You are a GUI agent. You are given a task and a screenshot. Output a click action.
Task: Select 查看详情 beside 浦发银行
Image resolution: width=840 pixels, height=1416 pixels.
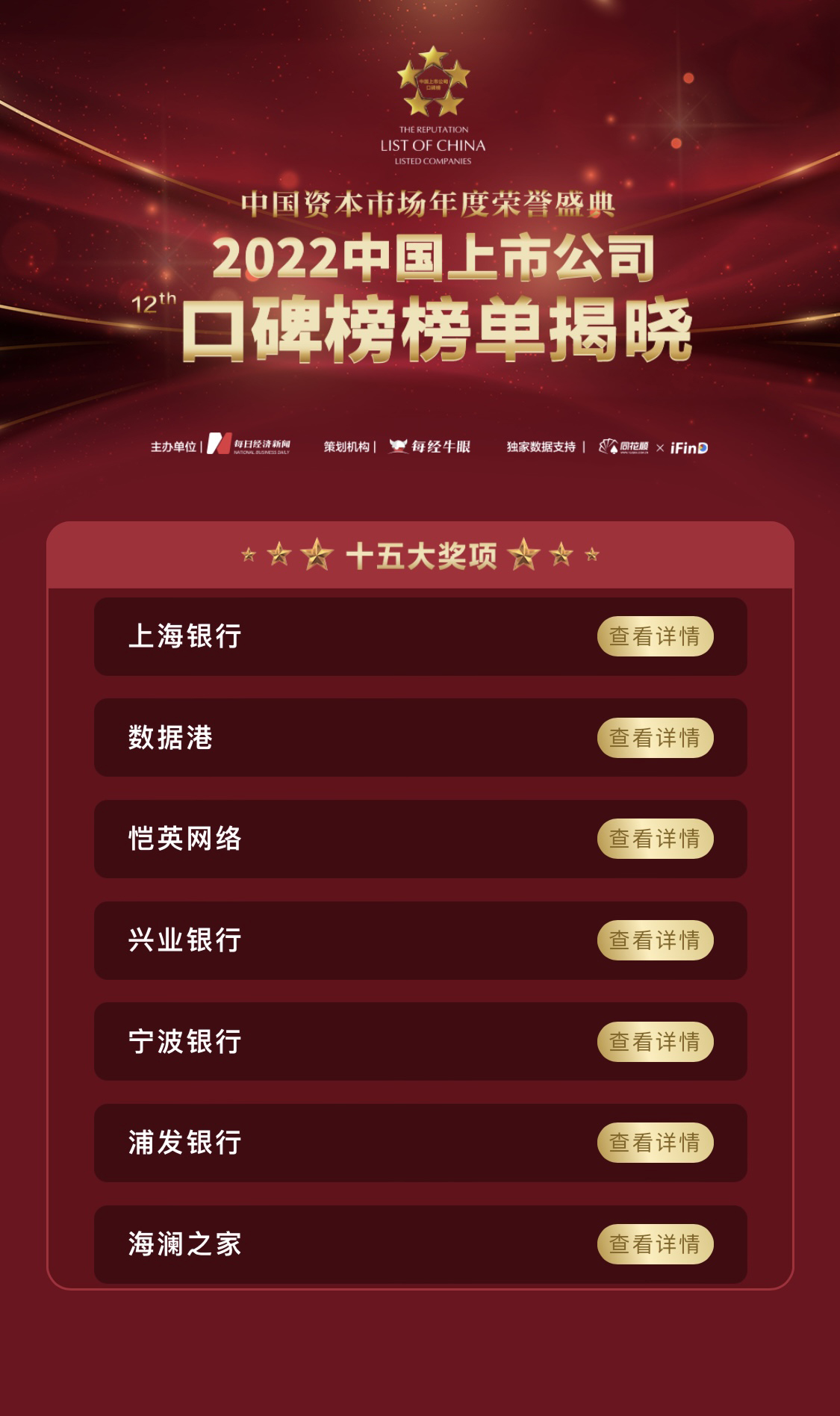tap(655, 1143)
